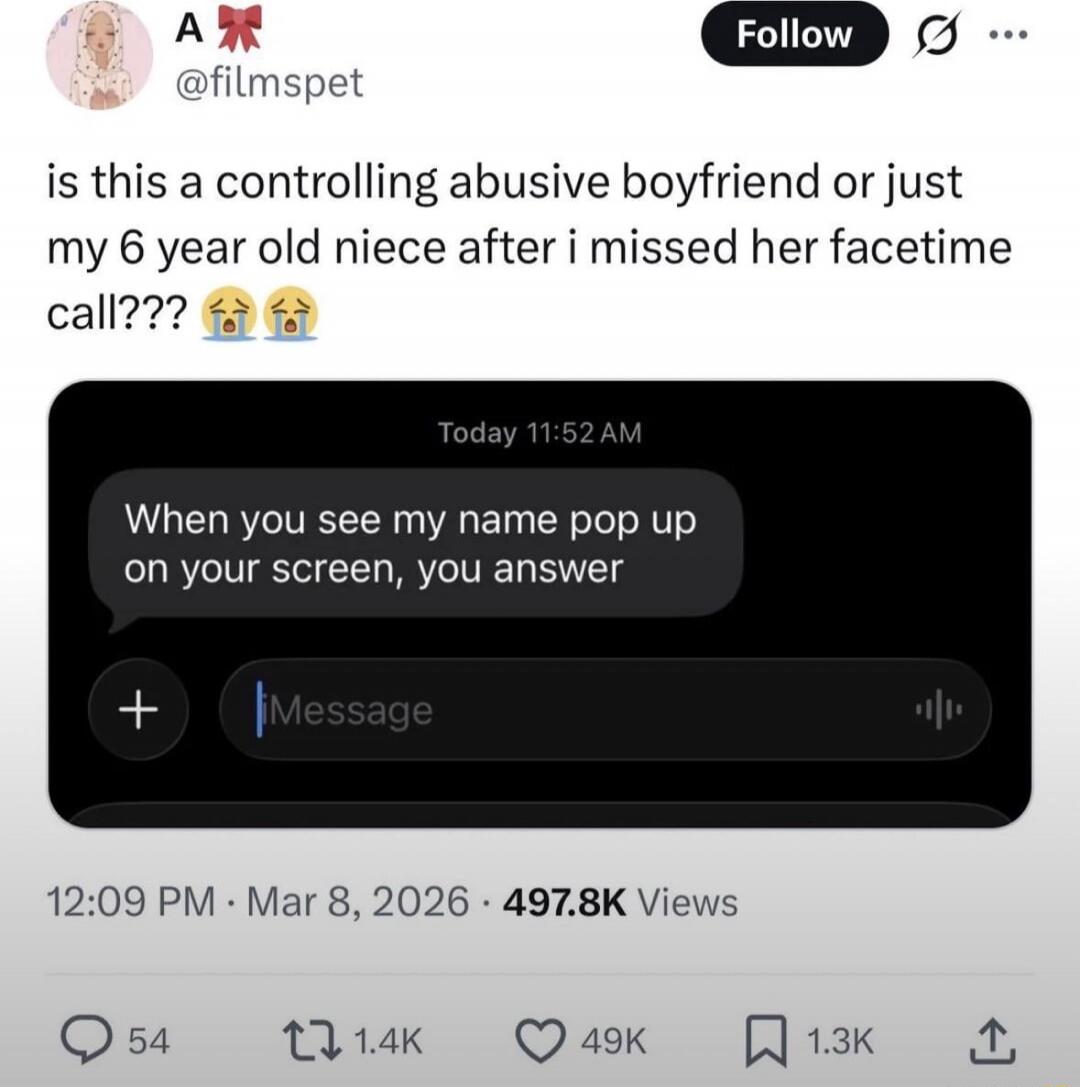1080x1087 pixels.
Task: Open Grok analysis for this post
Action: [937, 33]
